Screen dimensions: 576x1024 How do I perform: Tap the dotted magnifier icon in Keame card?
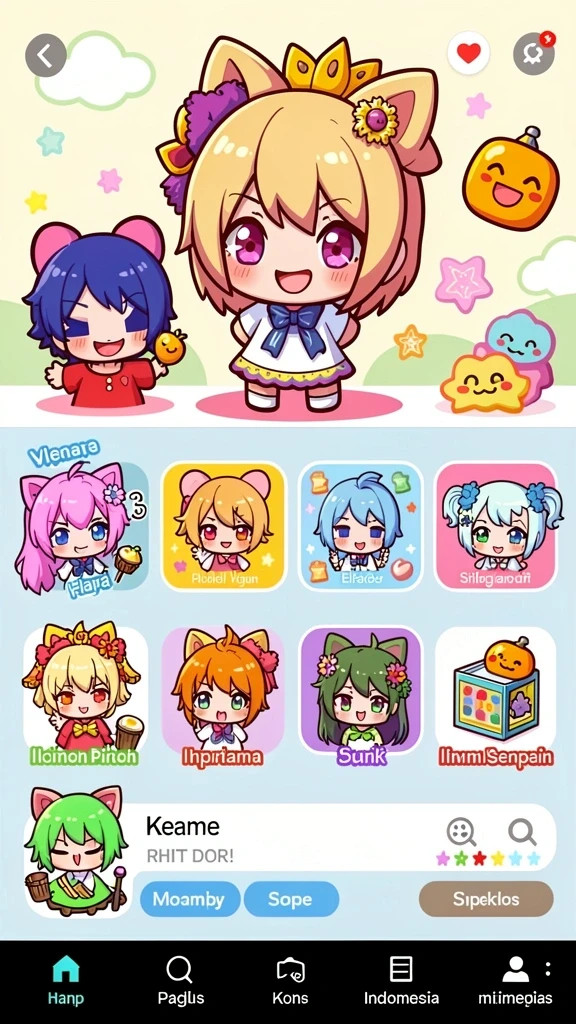point(460,832)
